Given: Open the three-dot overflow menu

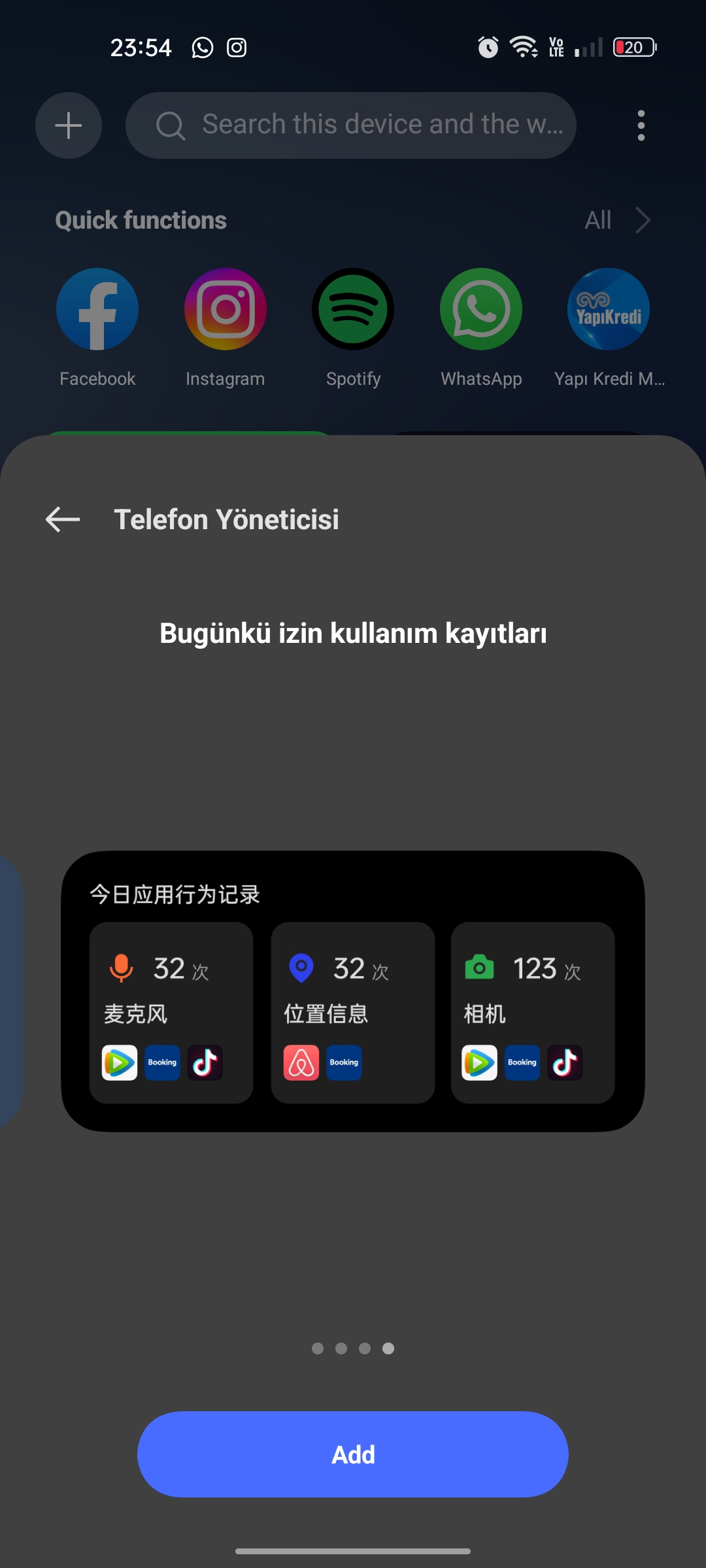Looking at the screenshot, I should [x=641, y=125].
